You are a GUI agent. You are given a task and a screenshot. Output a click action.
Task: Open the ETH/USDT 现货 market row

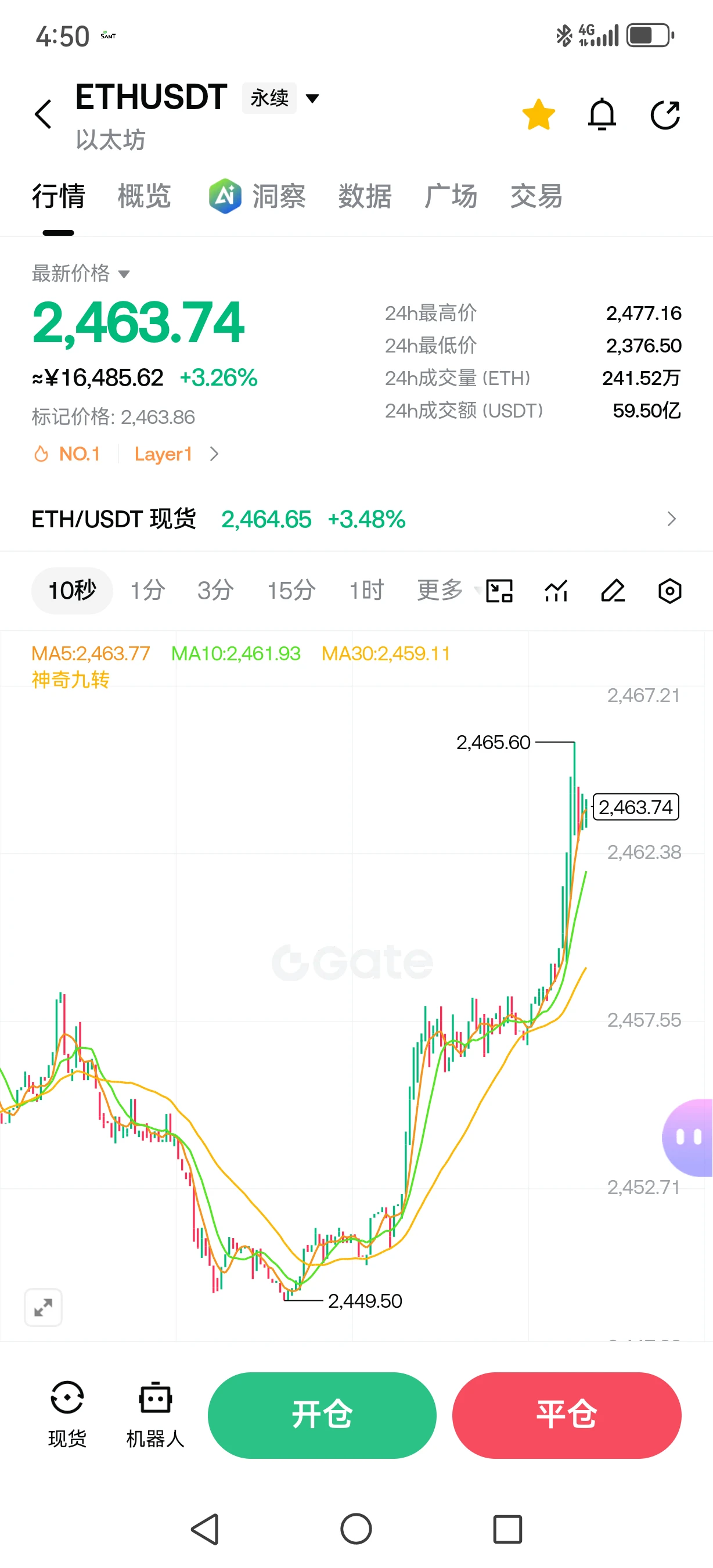(x=356, y=519)
